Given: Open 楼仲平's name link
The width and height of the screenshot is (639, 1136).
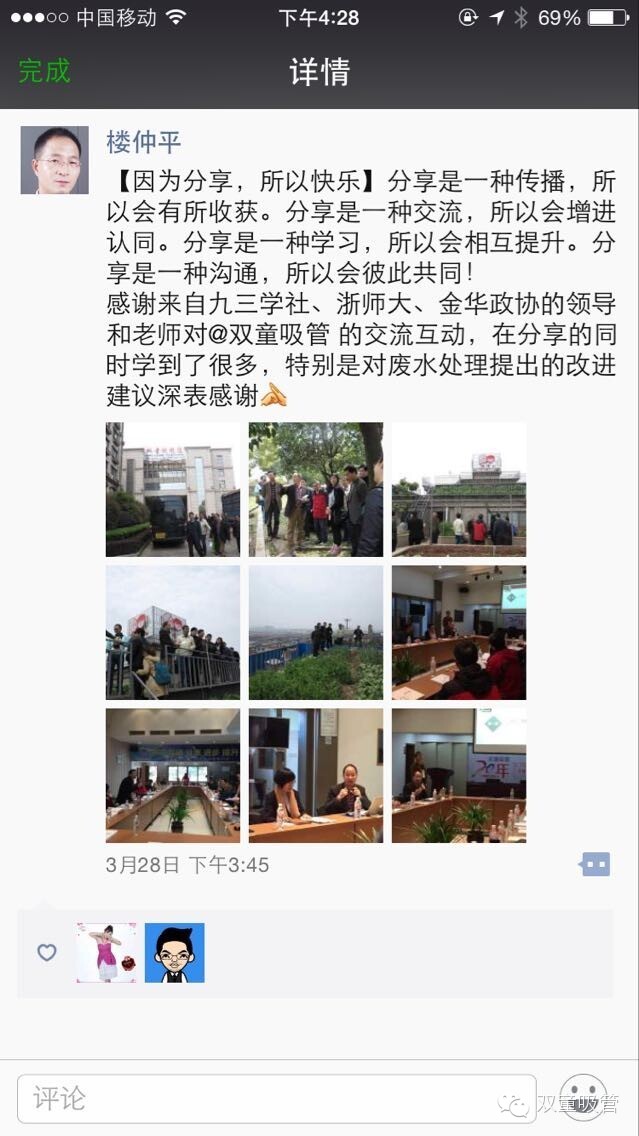Looking at the screenshot, I should (144, 142).
